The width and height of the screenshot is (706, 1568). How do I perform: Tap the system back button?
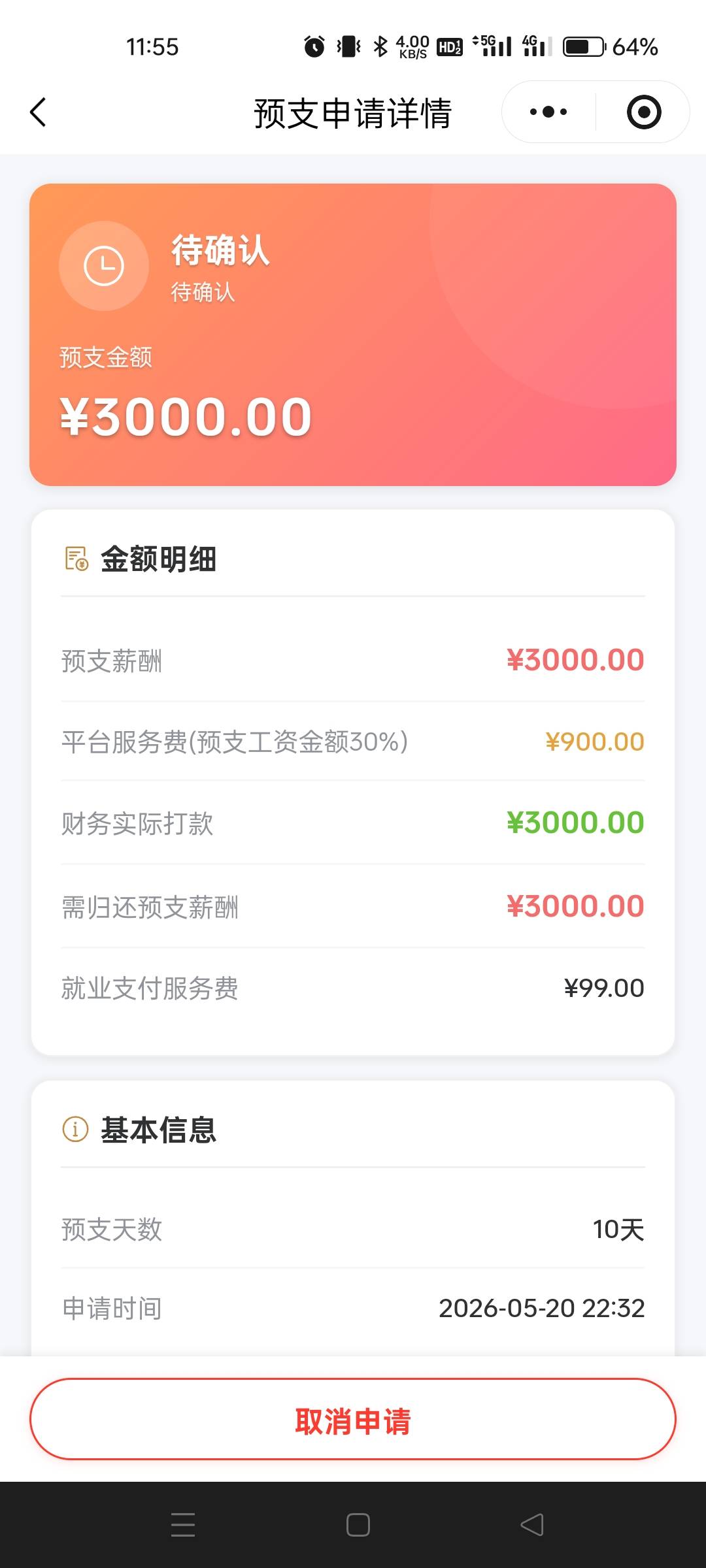tap(532, 1525)
